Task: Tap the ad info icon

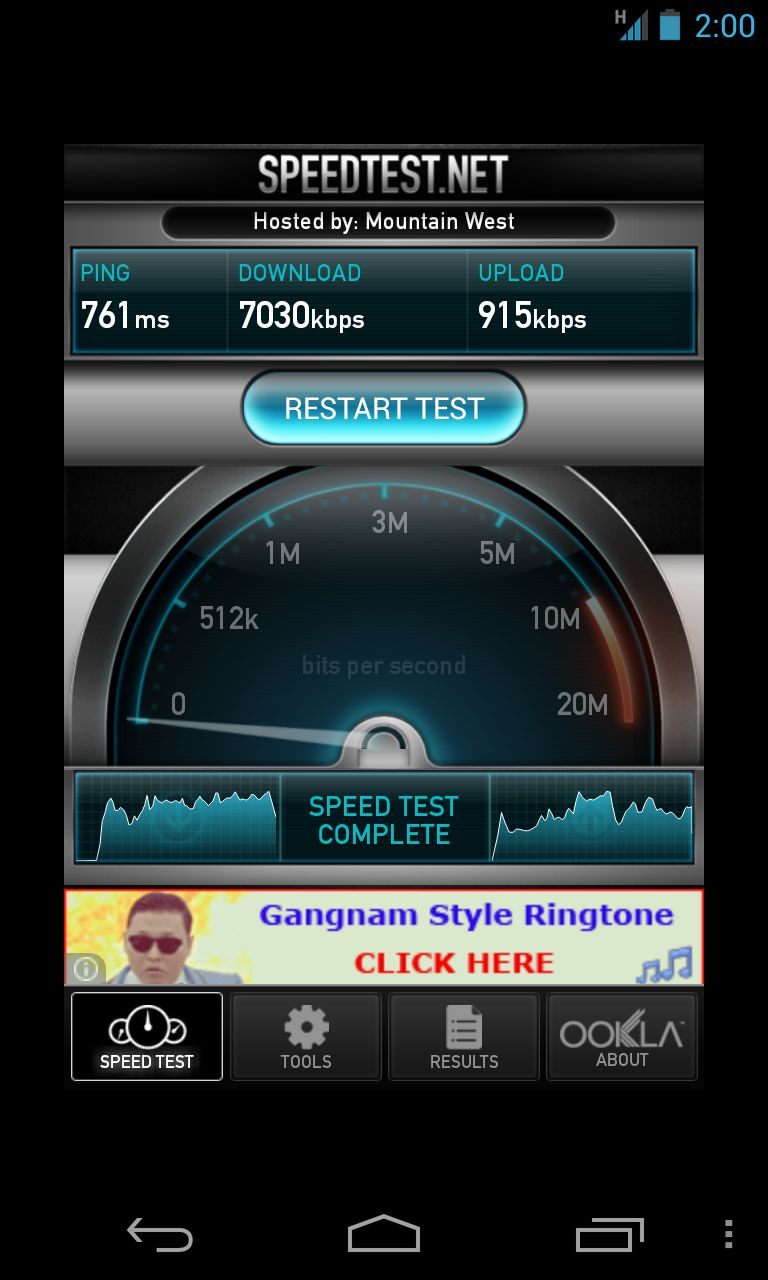Action: pyautogui.click(x=86, y=969)
